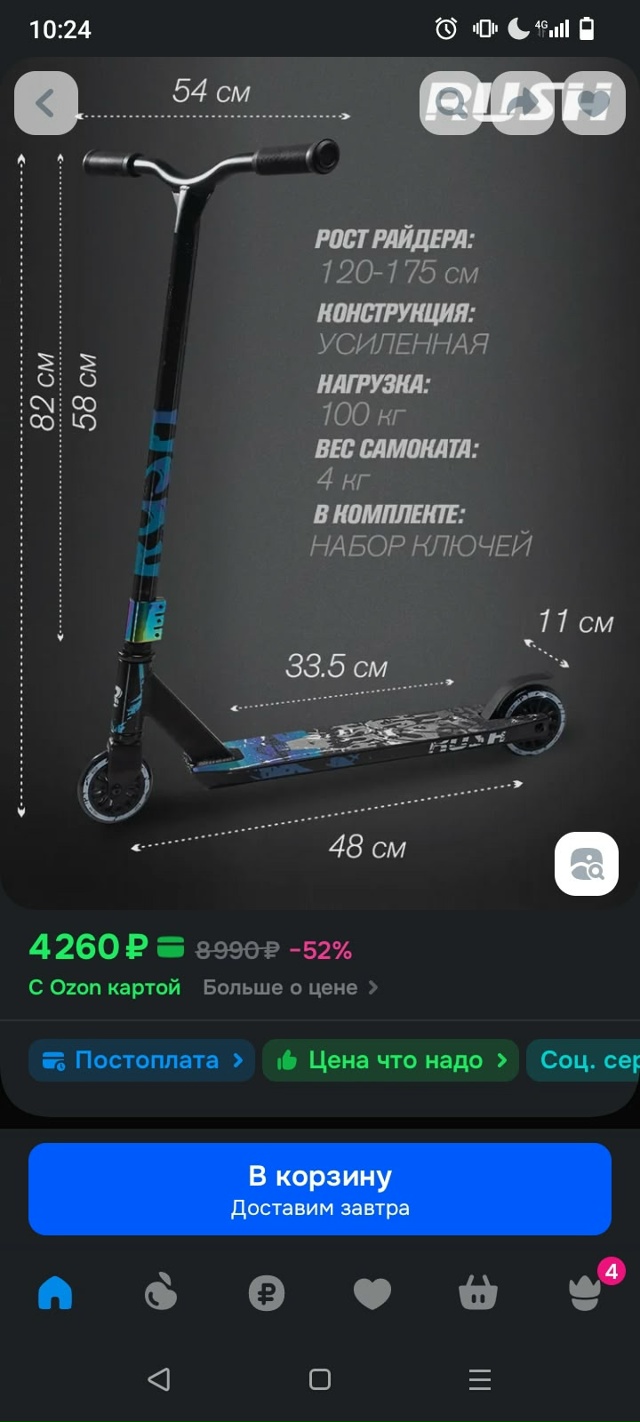
Task: Share this scooter listing
Action: tap(522, 103)
